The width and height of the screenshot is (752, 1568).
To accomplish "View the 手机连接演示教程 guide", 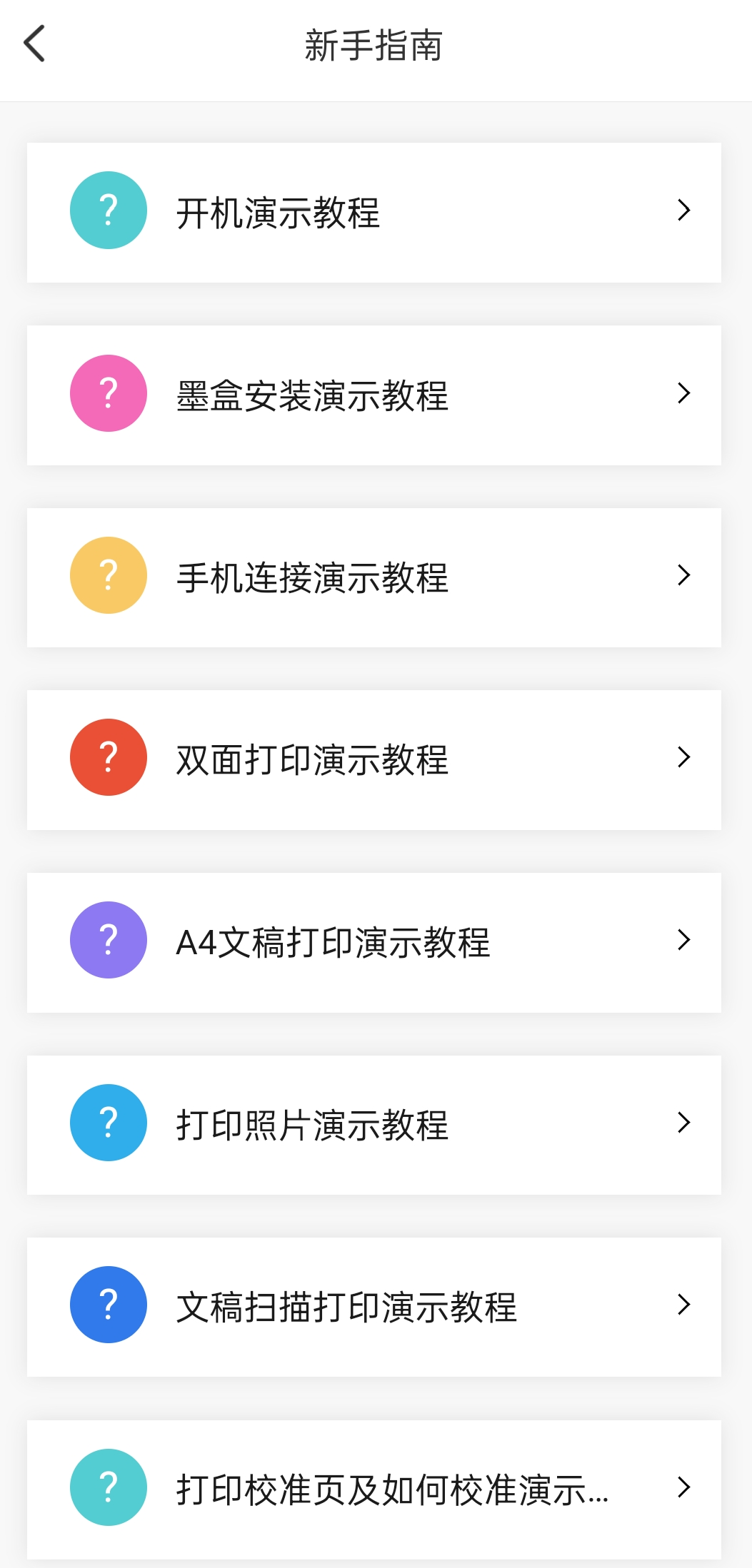I will (374, 577).
